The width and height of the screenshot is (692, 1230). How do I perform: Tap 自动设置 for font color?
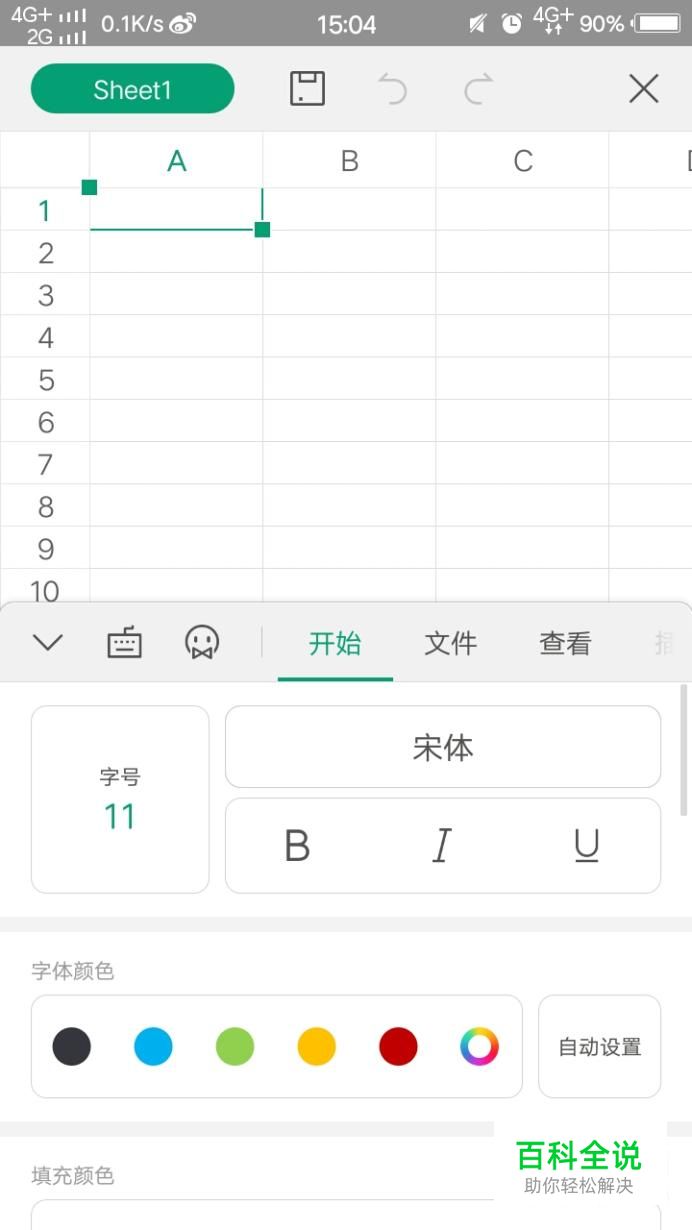(x=600, y=1047)
